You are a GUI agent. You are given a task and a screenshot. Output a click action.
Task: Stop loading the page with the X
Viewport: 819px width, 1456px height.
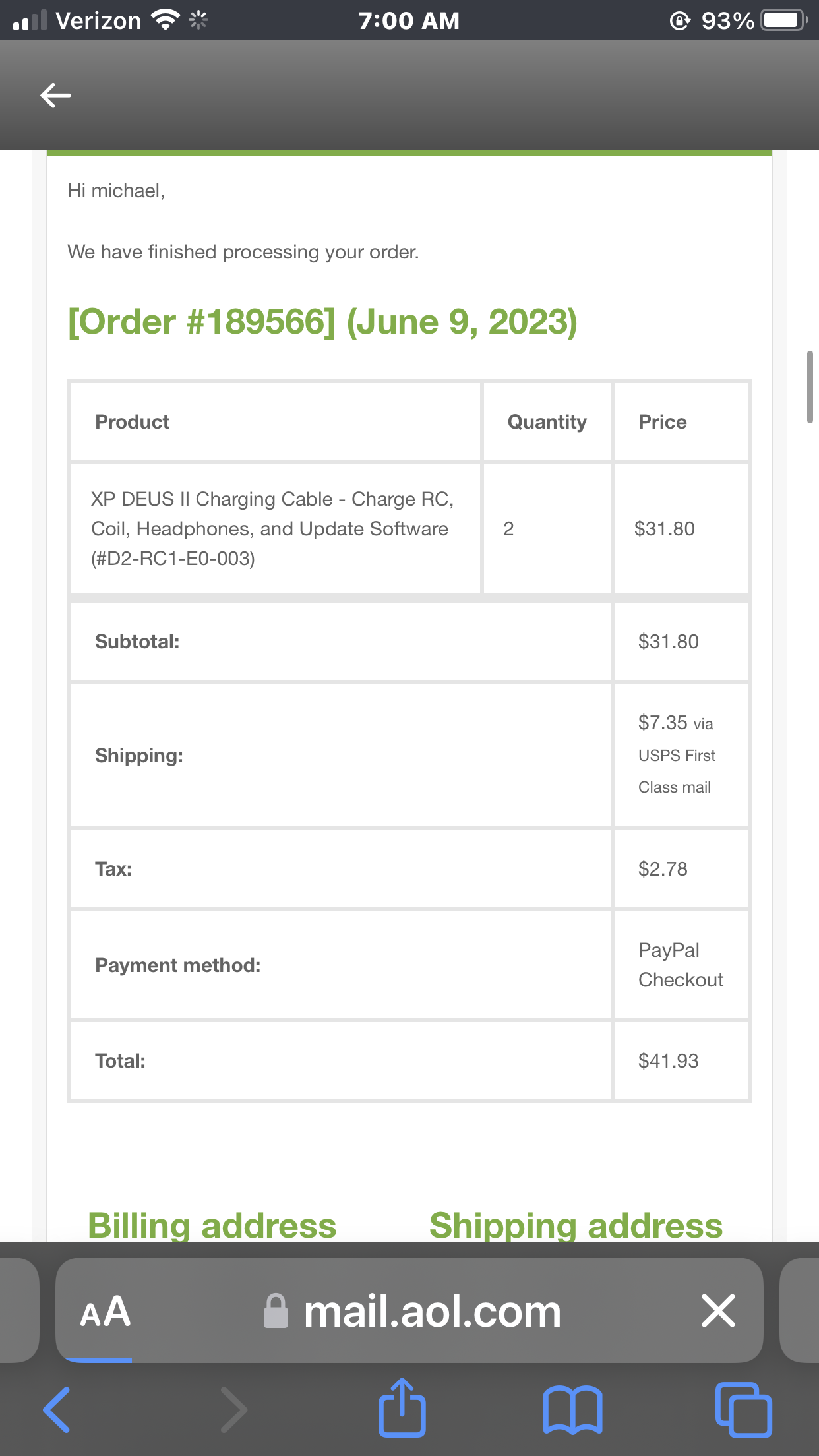(718, 1310)
